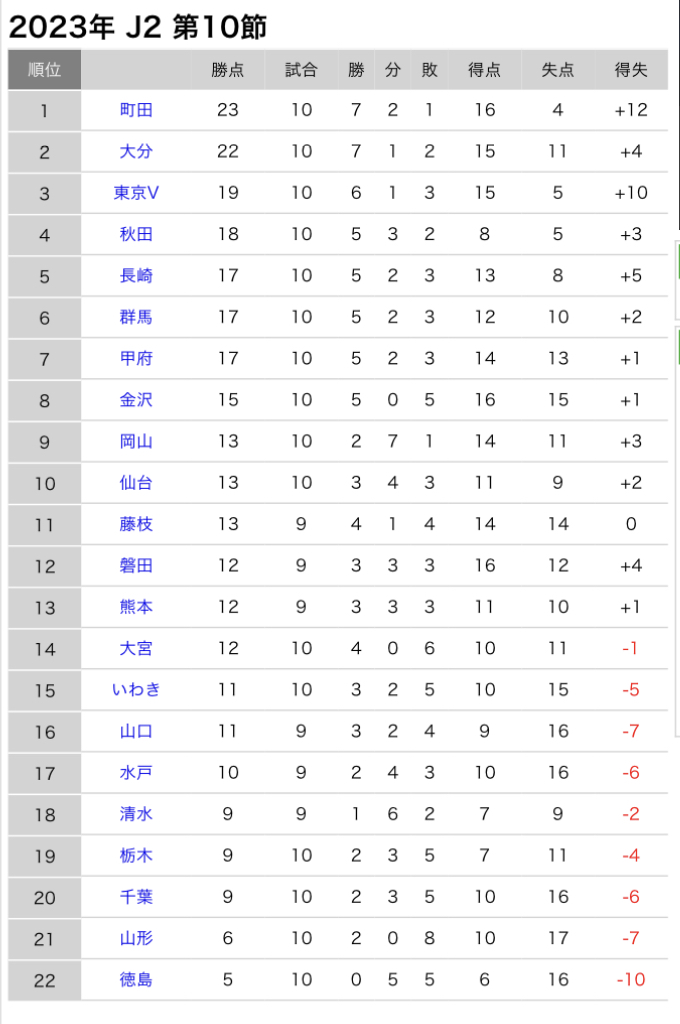The image size is (680, 1024).
Task: View the 清水 team page
Action: tap(136, 815)
